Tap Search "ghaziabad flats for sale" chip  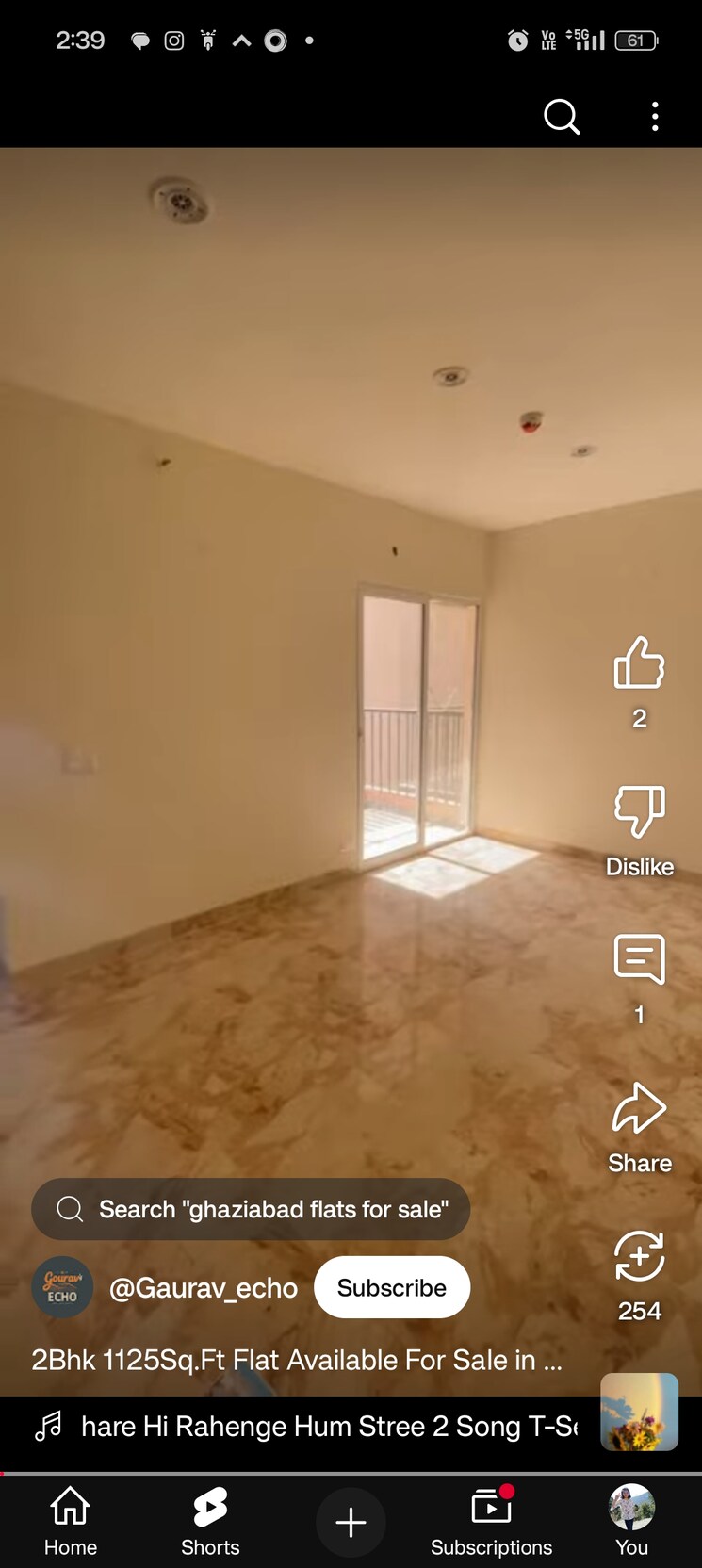pos(251,1209)
